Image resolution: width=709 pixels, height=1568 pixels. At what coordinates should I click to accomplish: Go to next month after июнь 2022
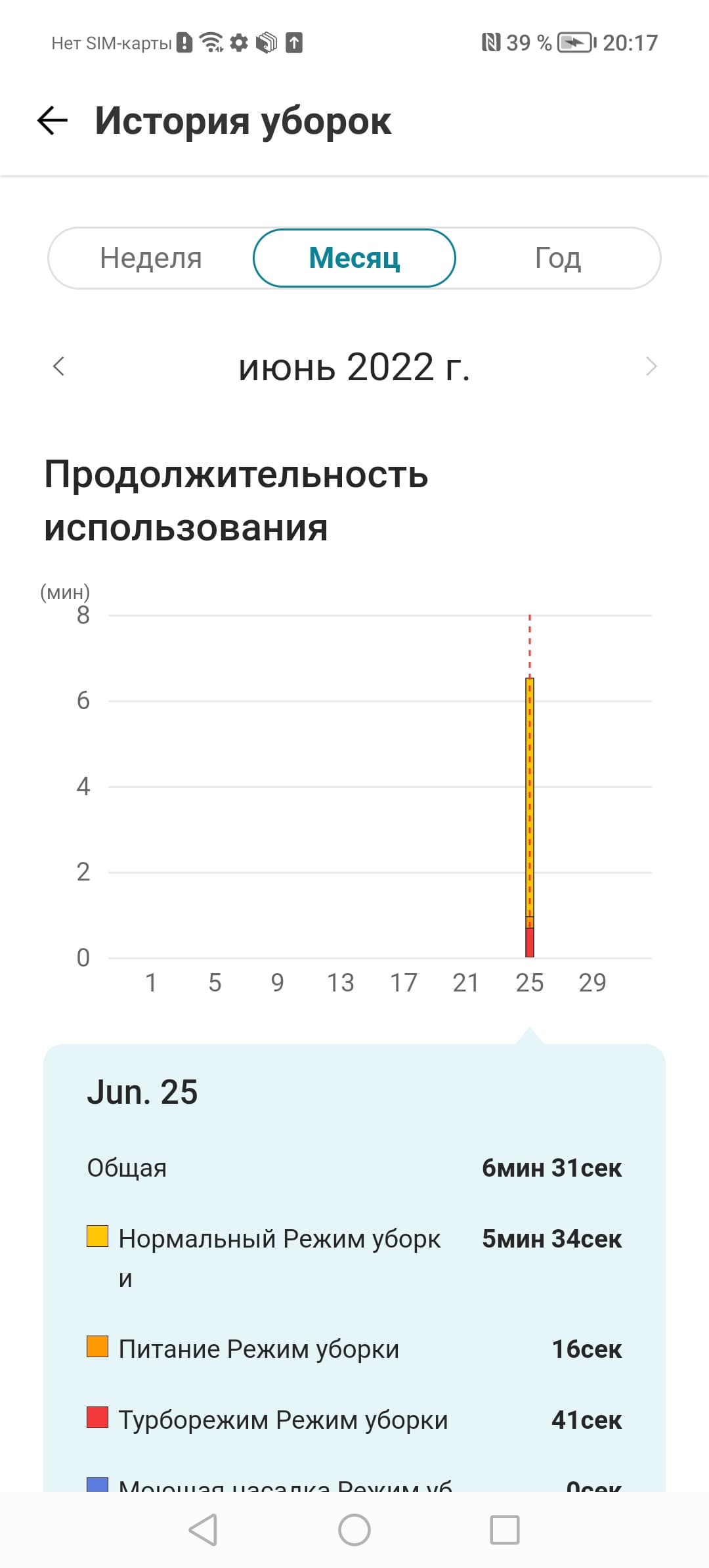coord(651,366)
